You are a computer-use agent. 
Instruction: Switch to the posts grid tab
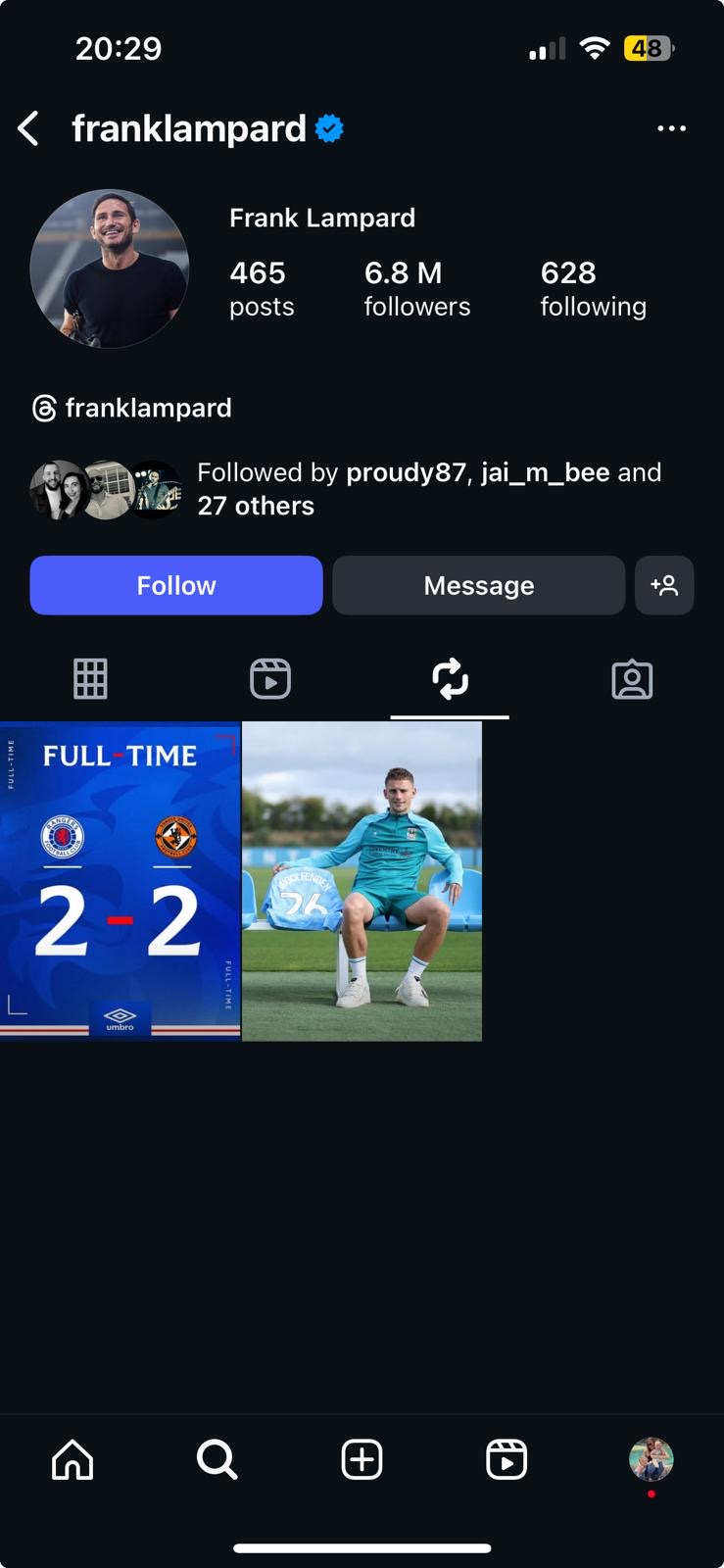(x=90, y=678)
